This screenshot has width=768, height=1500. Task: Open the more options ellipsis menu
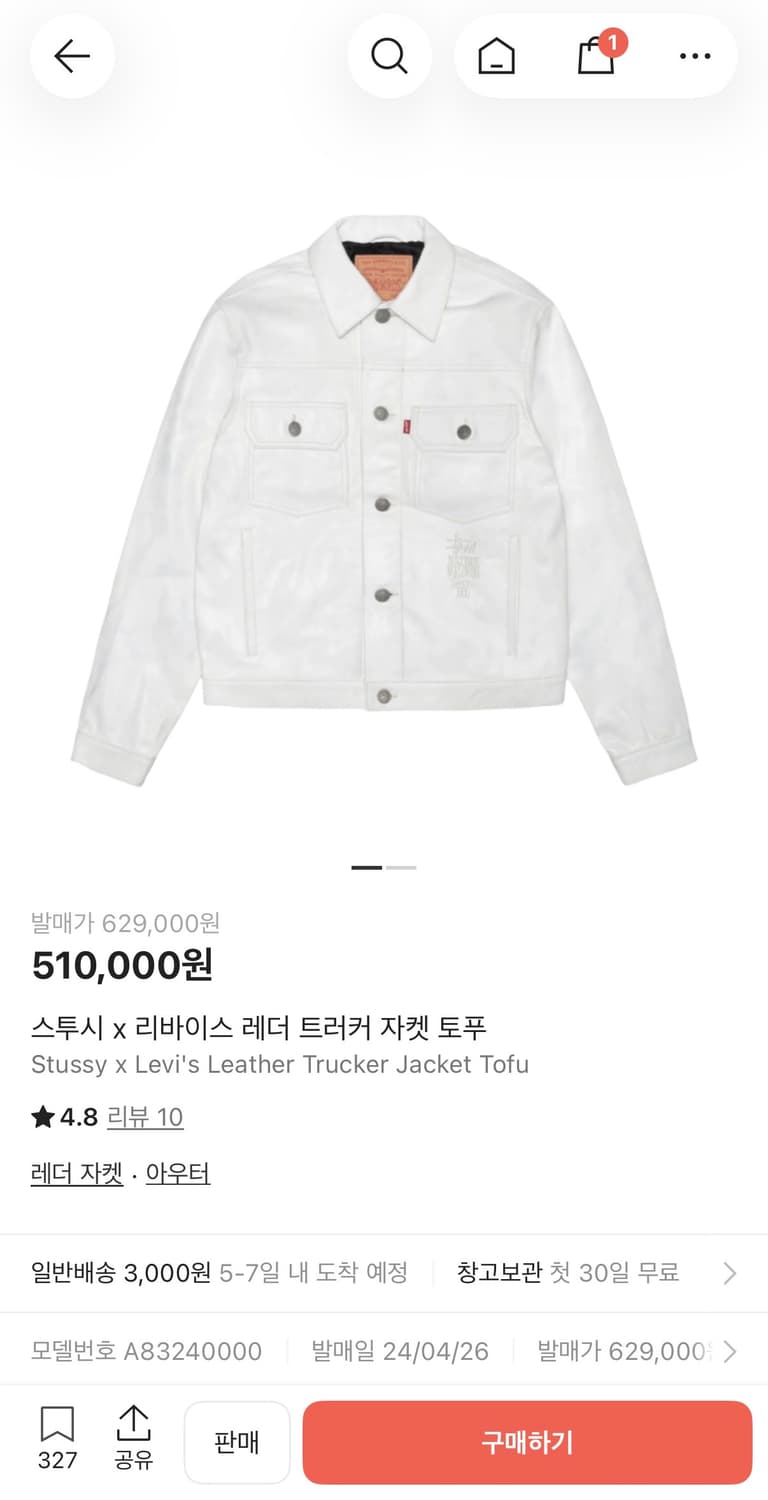tap(693, 56)
